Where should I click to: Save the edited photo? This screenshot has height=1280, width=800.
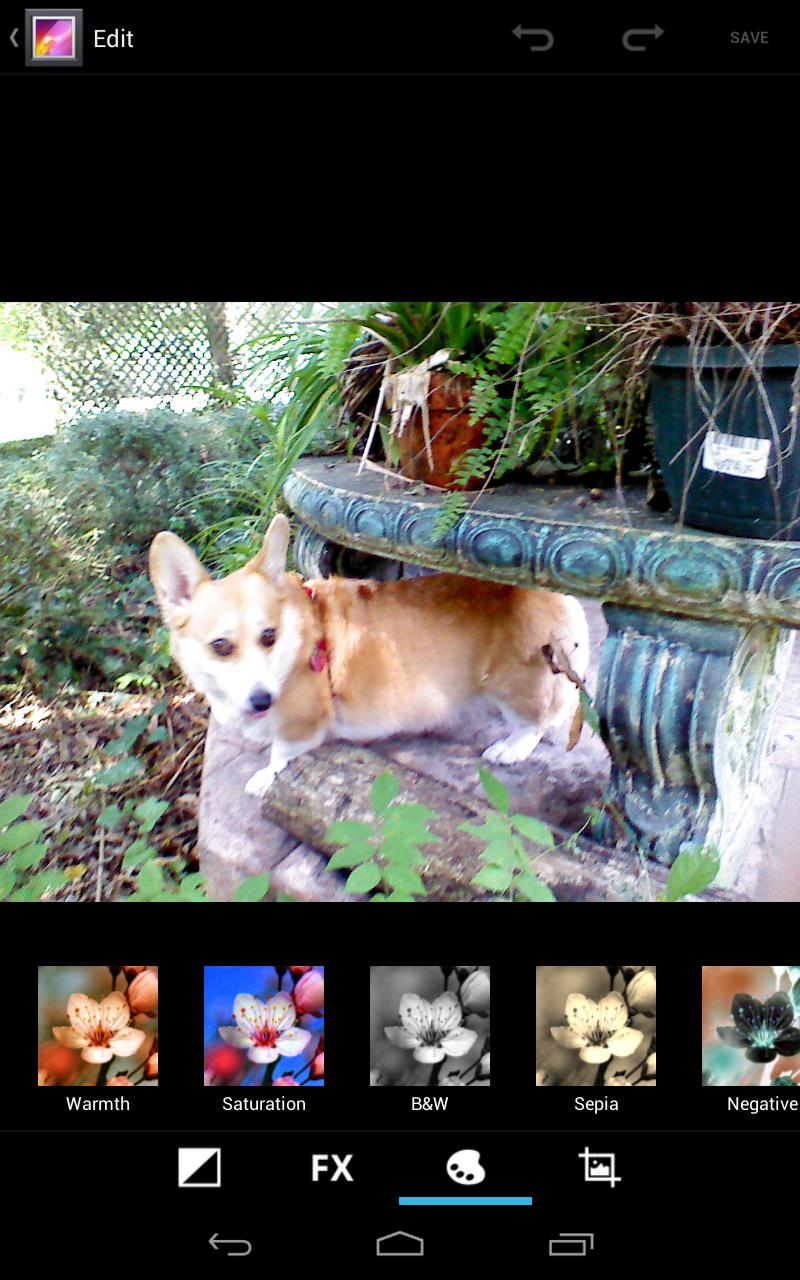[x=749, y=38]
